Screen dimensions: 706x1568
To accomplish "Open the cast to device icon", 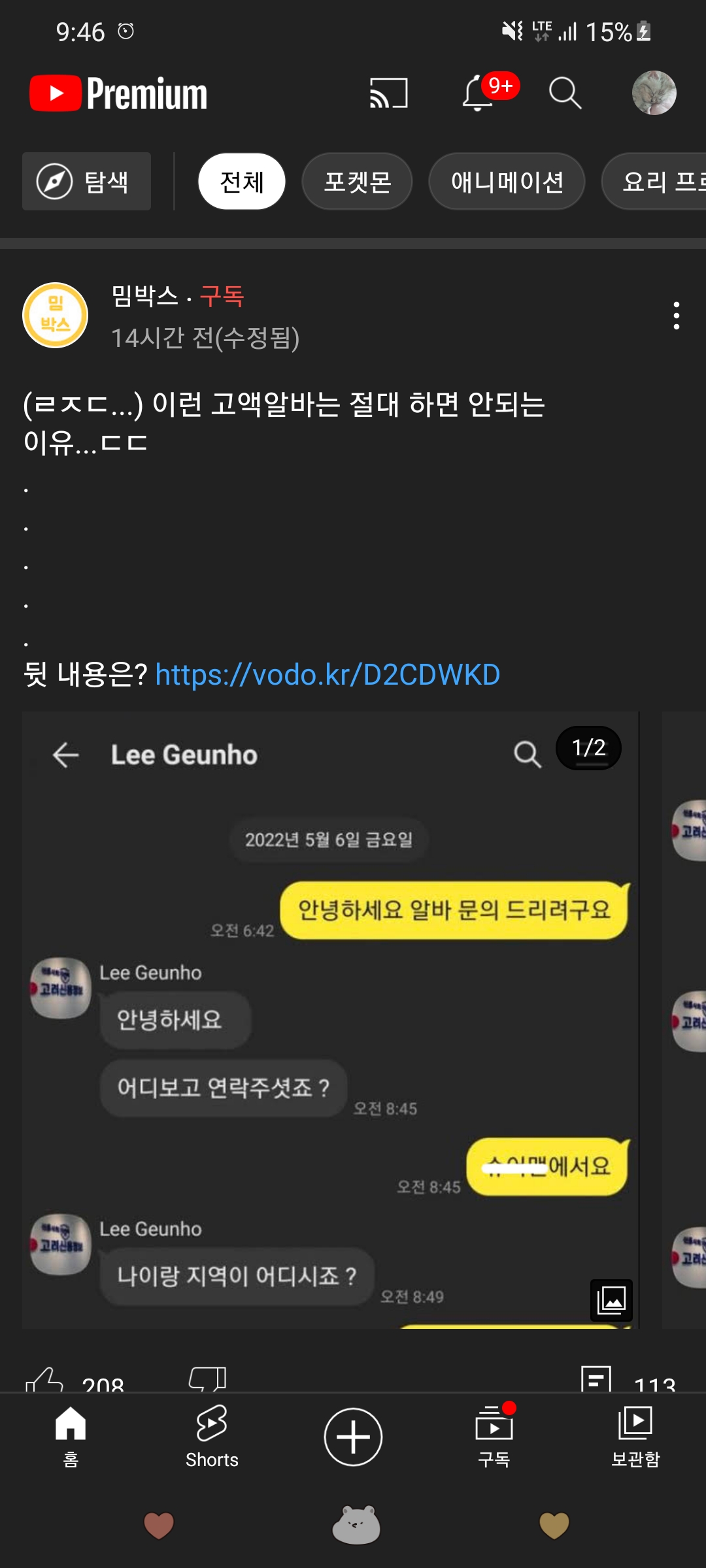I will (x=389, y=93).
